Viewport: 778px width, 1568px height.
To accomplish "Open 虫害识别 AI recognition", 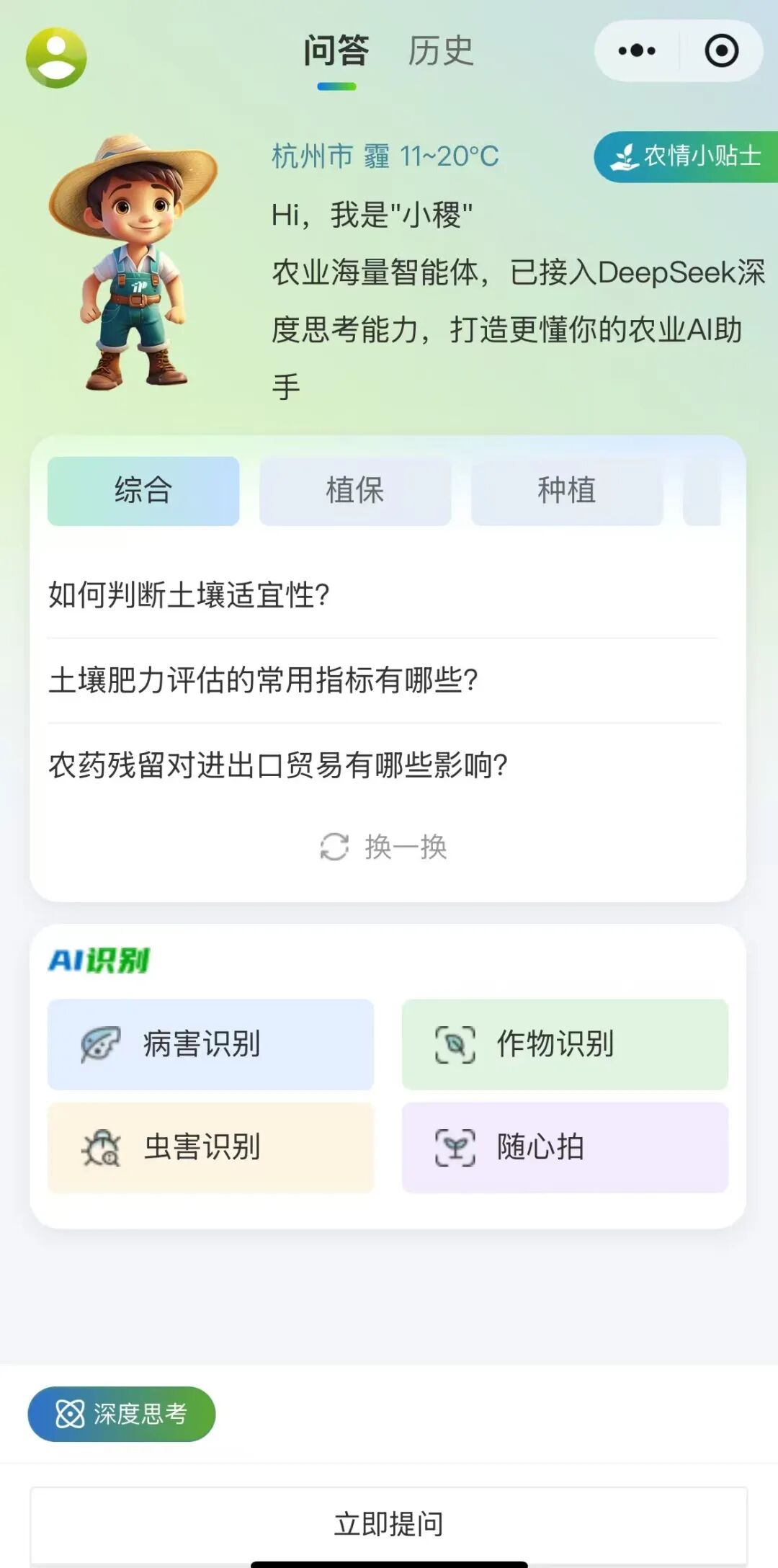I will (210, 1147).
